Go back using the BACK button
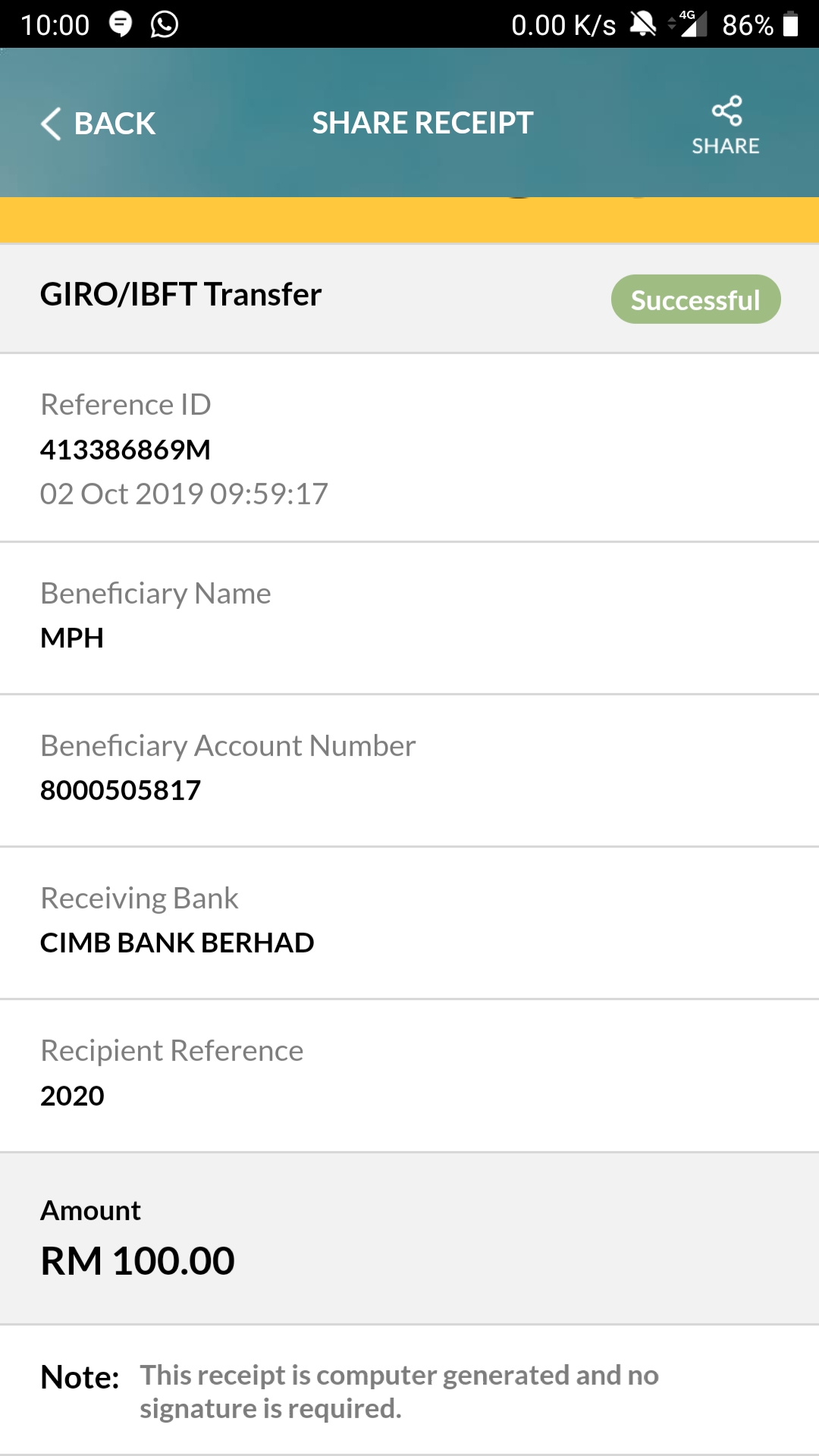 coord(99,124)
